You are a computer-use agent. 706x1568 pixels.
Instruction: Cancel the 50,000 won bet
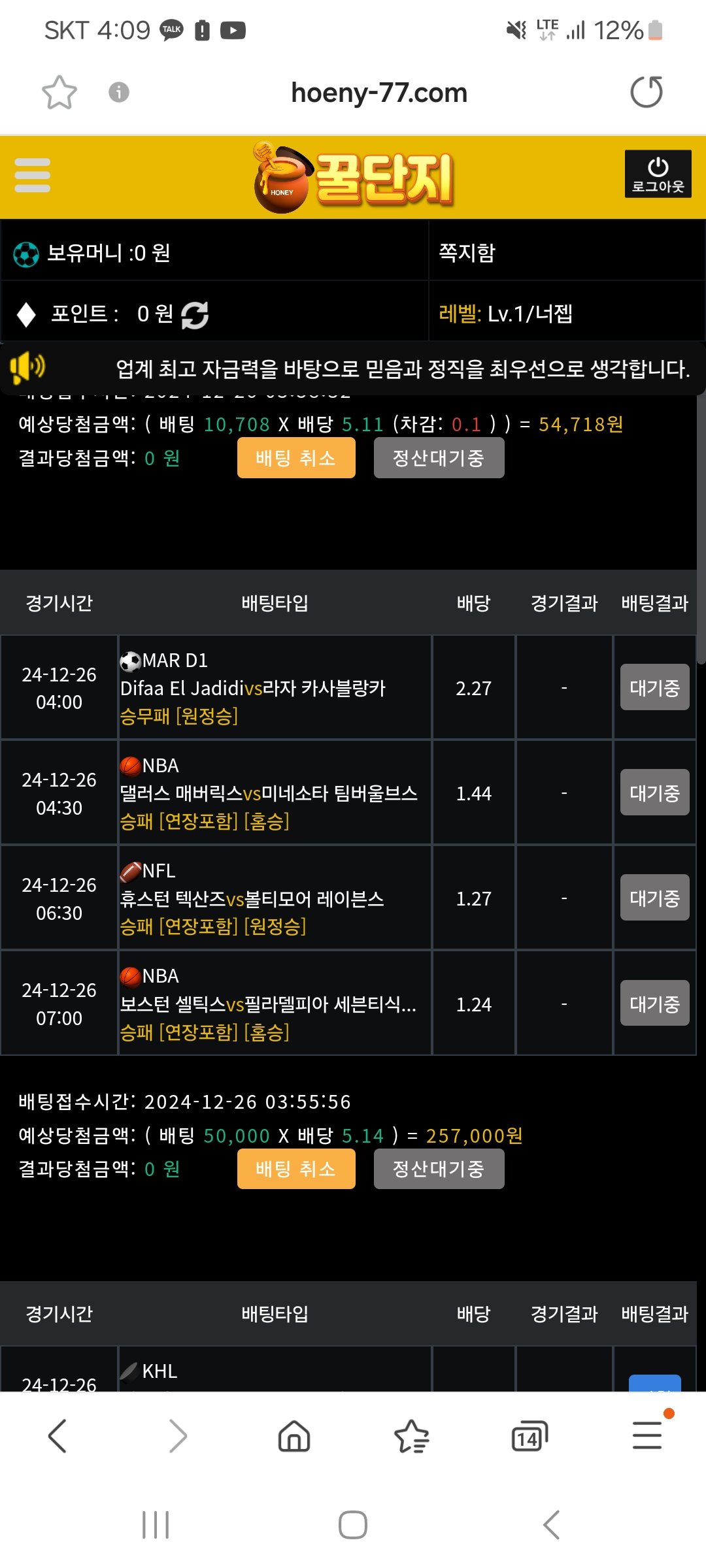coord(296,1169)
